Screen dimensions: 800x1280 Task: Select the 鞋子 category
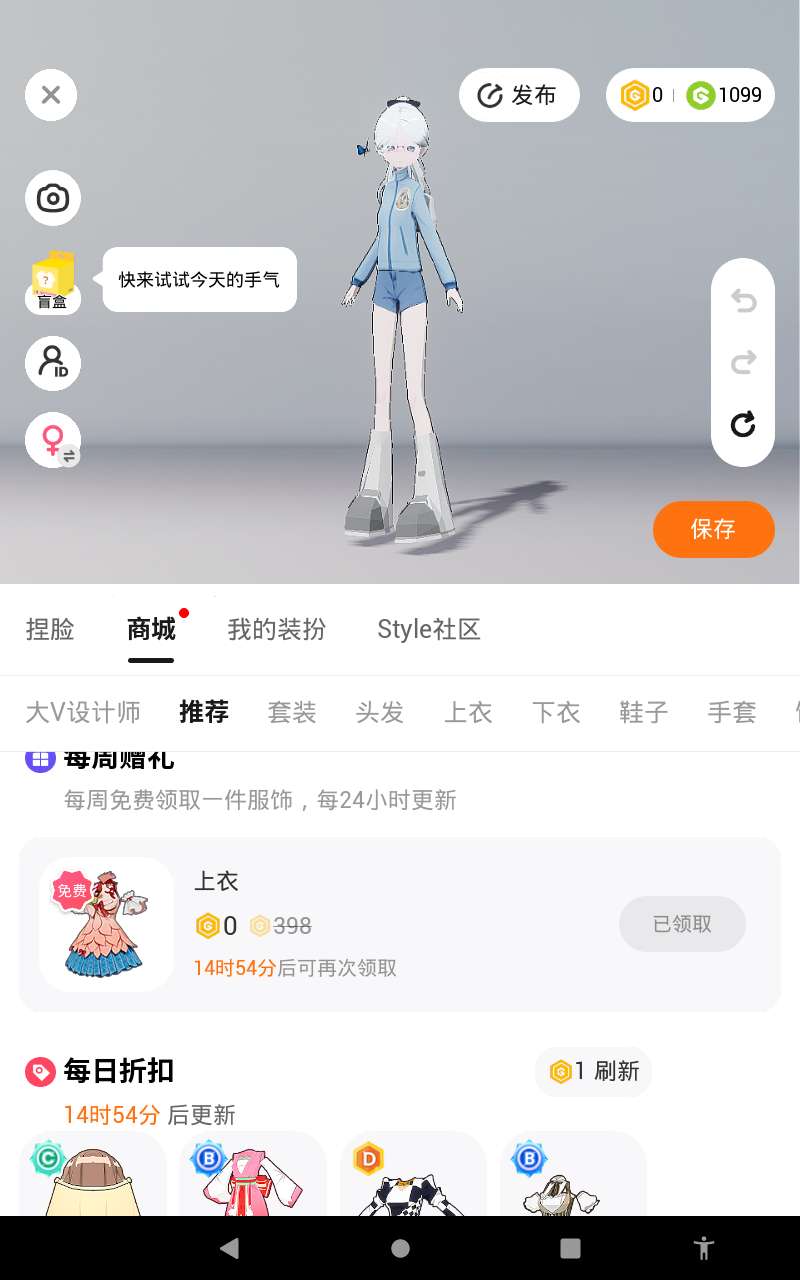tap(643, 712)
